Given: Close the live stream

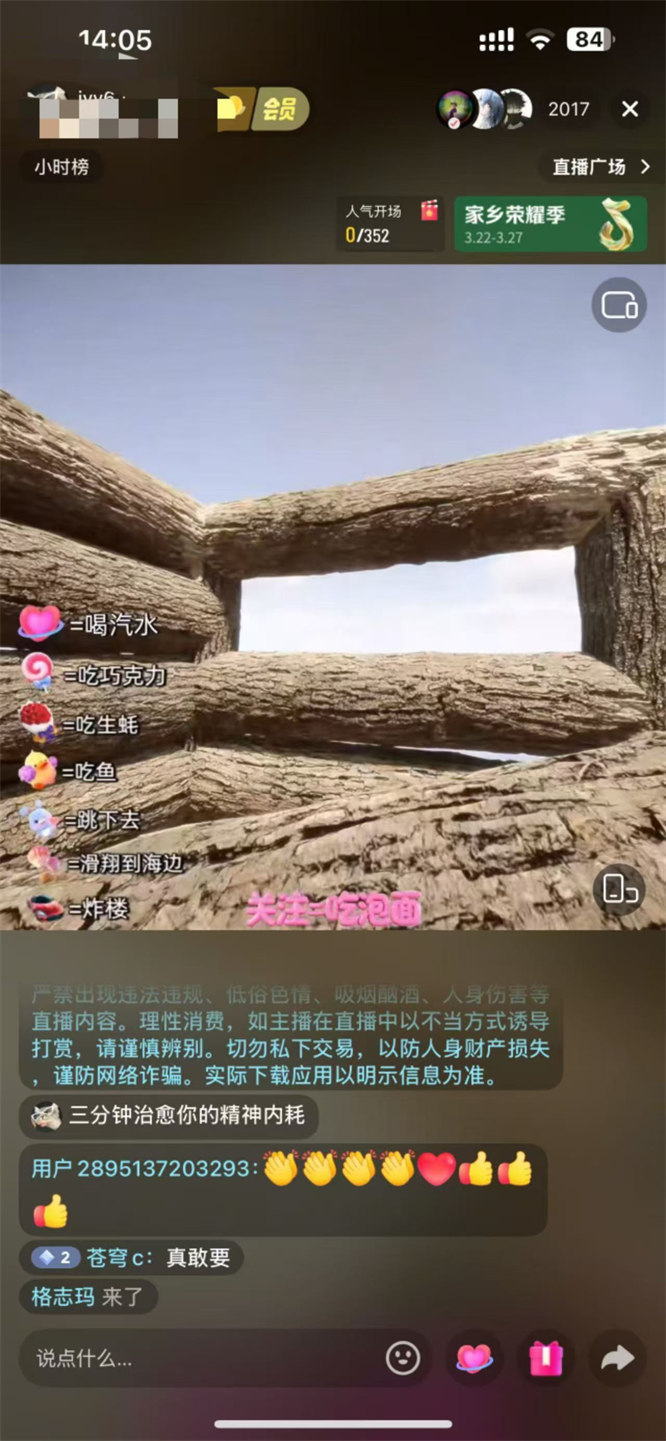Looking at the screenshot, I should point(630,109).
